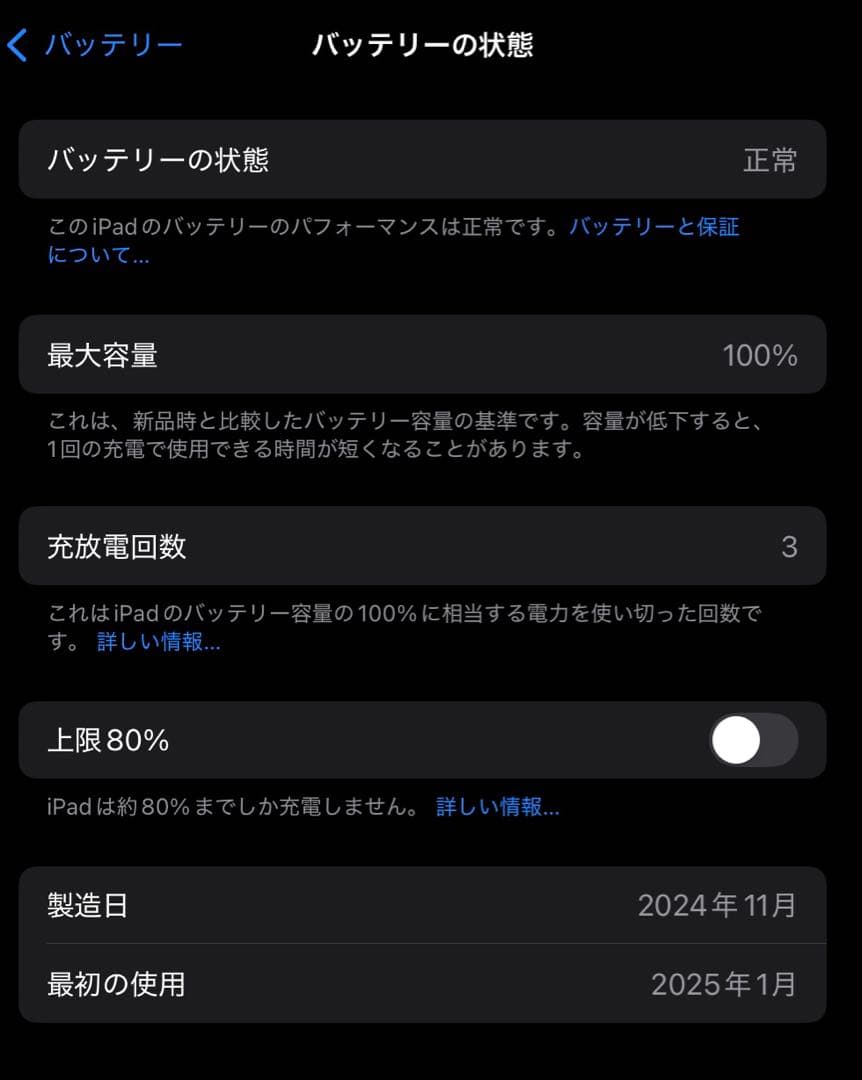Screen dimensions: 862x1080
Task: Tap the 正常 status value text
Action: (771, 160)
